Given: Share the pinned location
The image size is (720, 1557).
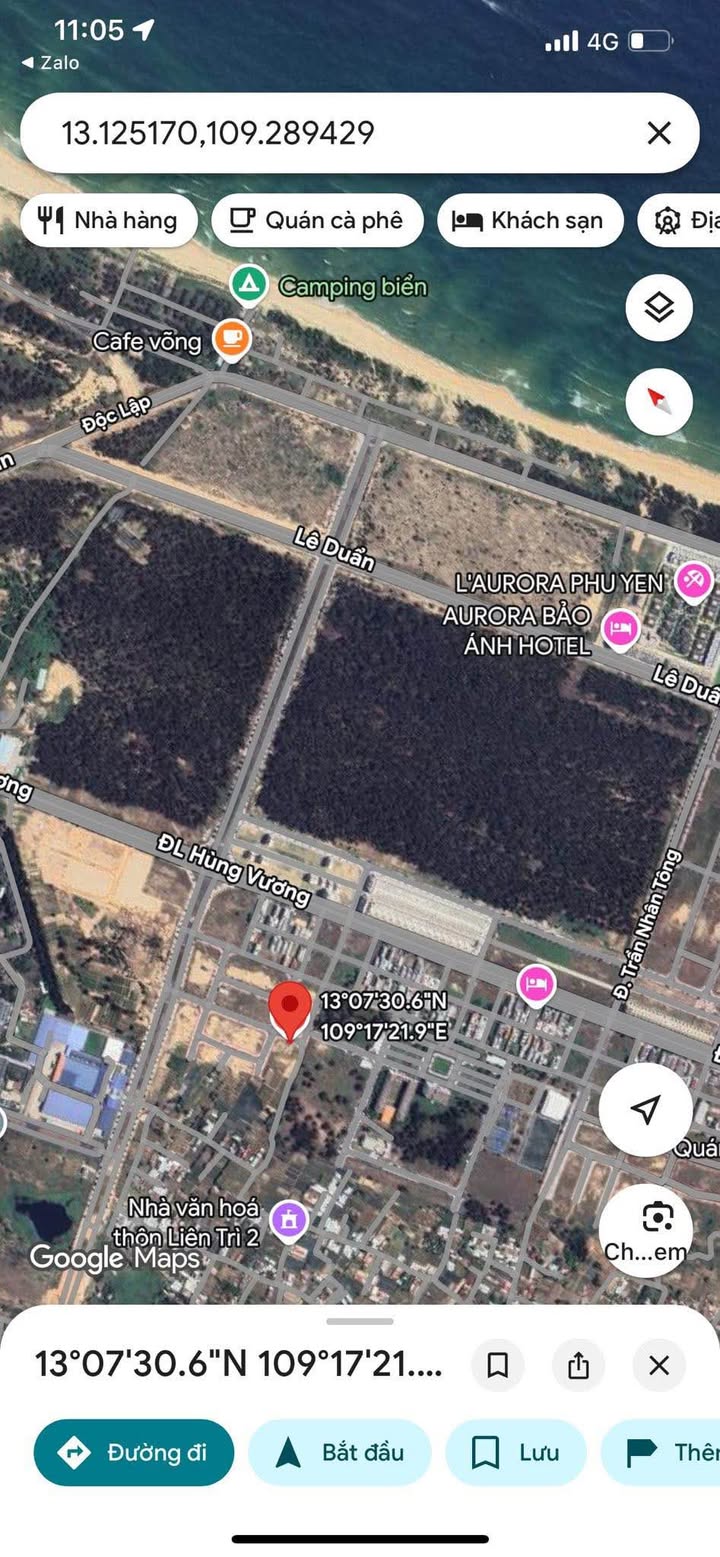Looking at the screenshot, I should tap(578, 1365).
